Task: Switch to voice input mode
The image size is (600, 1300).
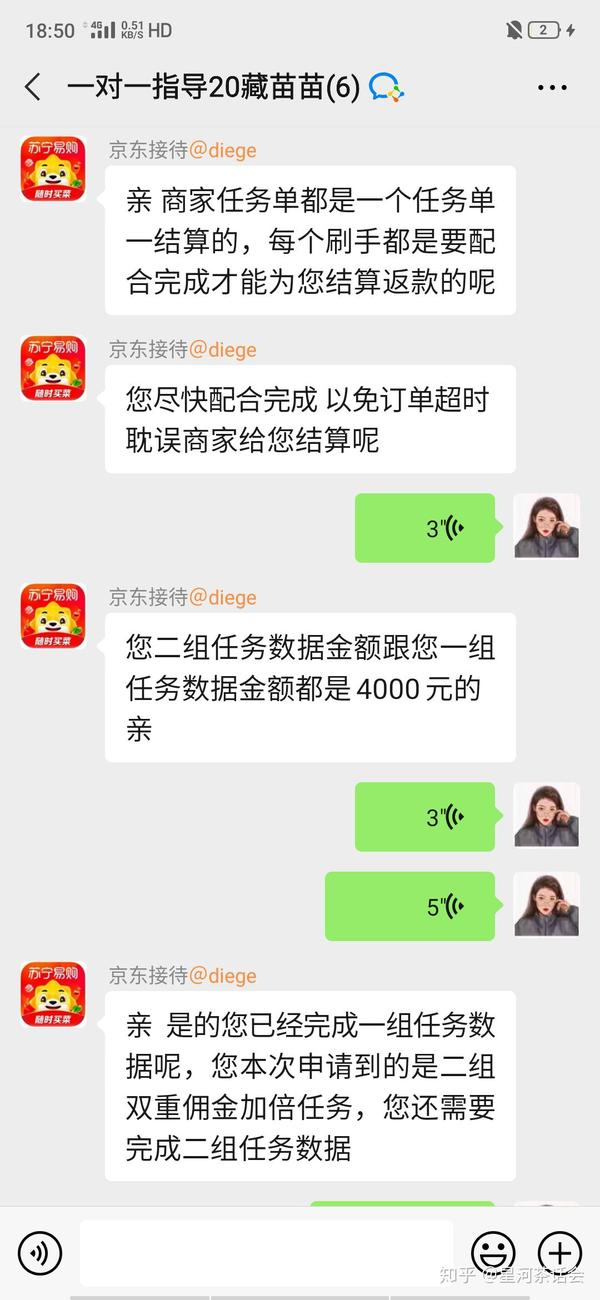Action: (40, 1253)
